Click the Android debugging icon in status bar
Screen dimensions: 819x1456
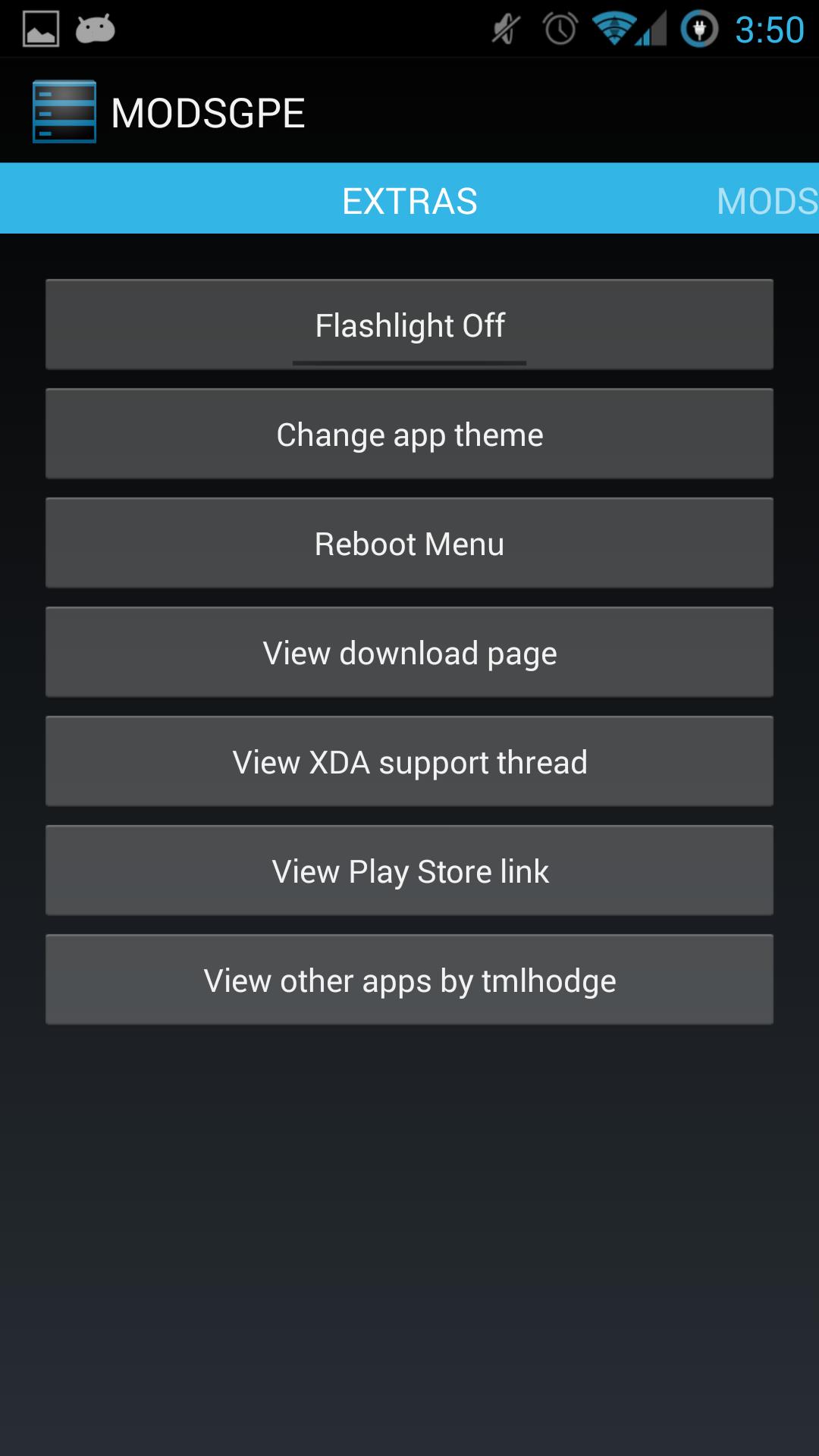click(x=93, y=27)
